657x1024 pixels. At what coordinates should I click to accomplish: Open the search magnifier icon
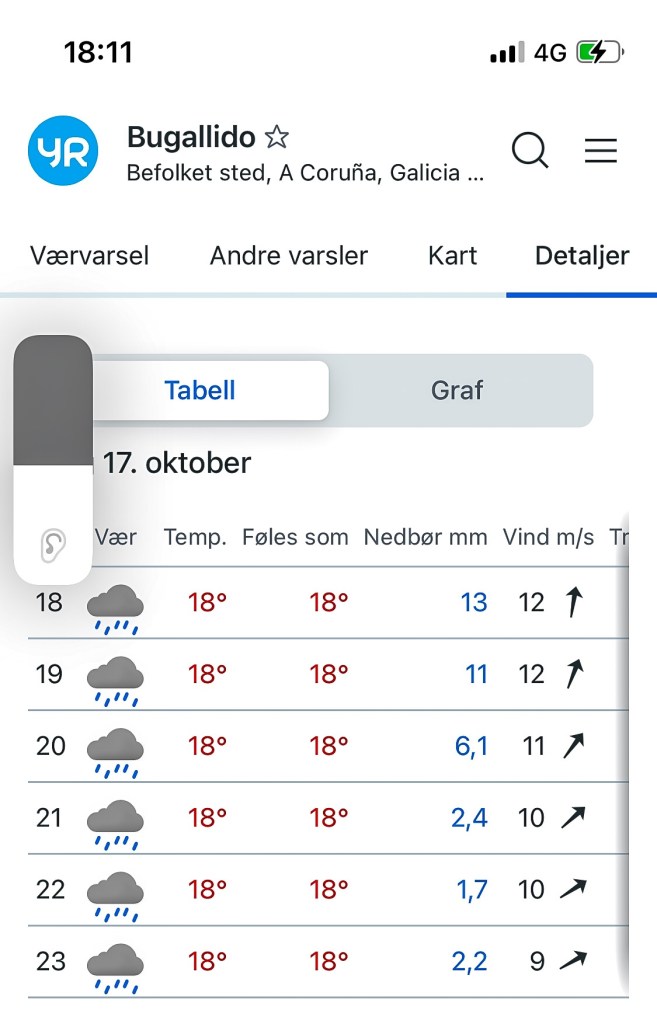coord(529,151)
